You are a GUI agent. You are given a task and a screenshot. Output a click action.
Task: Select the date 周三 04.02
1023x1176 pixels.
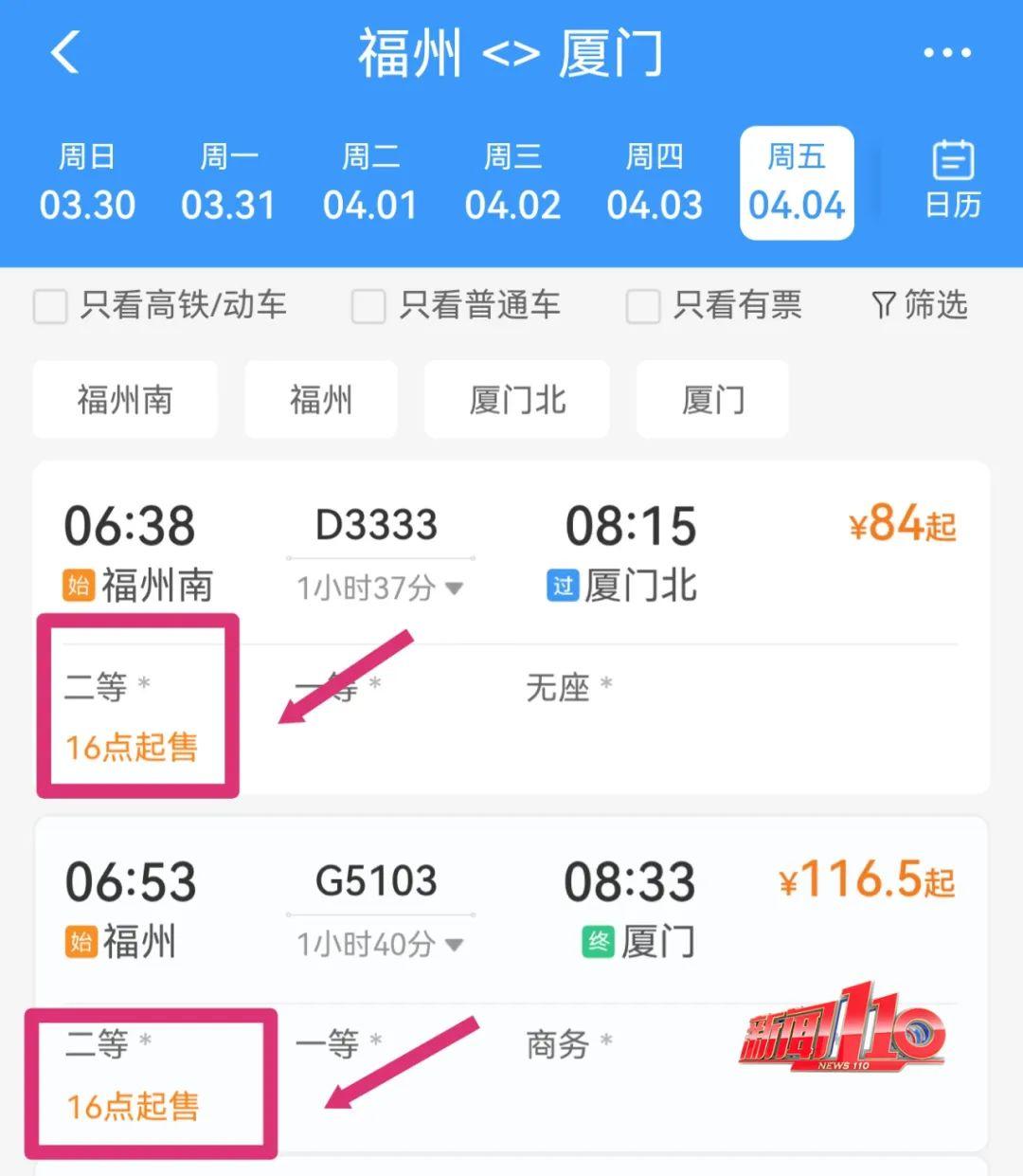(x=512, y=183)
